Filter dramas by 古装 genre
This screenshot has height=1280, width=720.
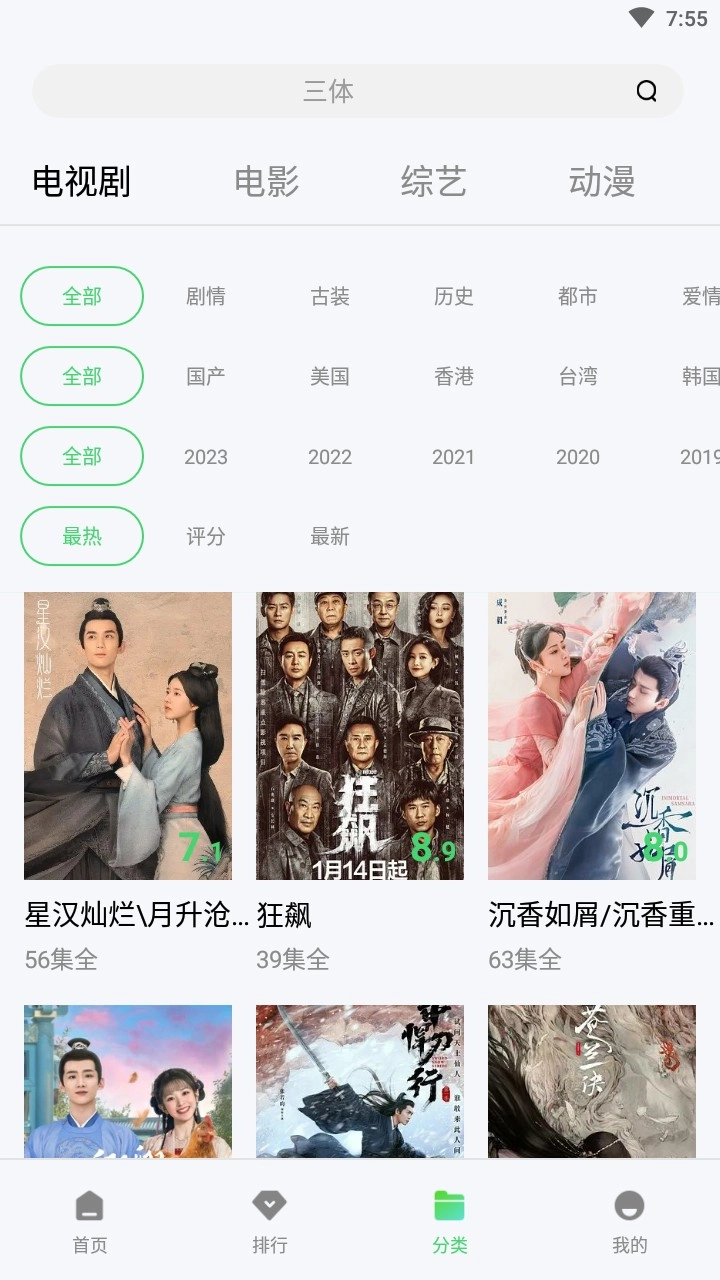330,296
